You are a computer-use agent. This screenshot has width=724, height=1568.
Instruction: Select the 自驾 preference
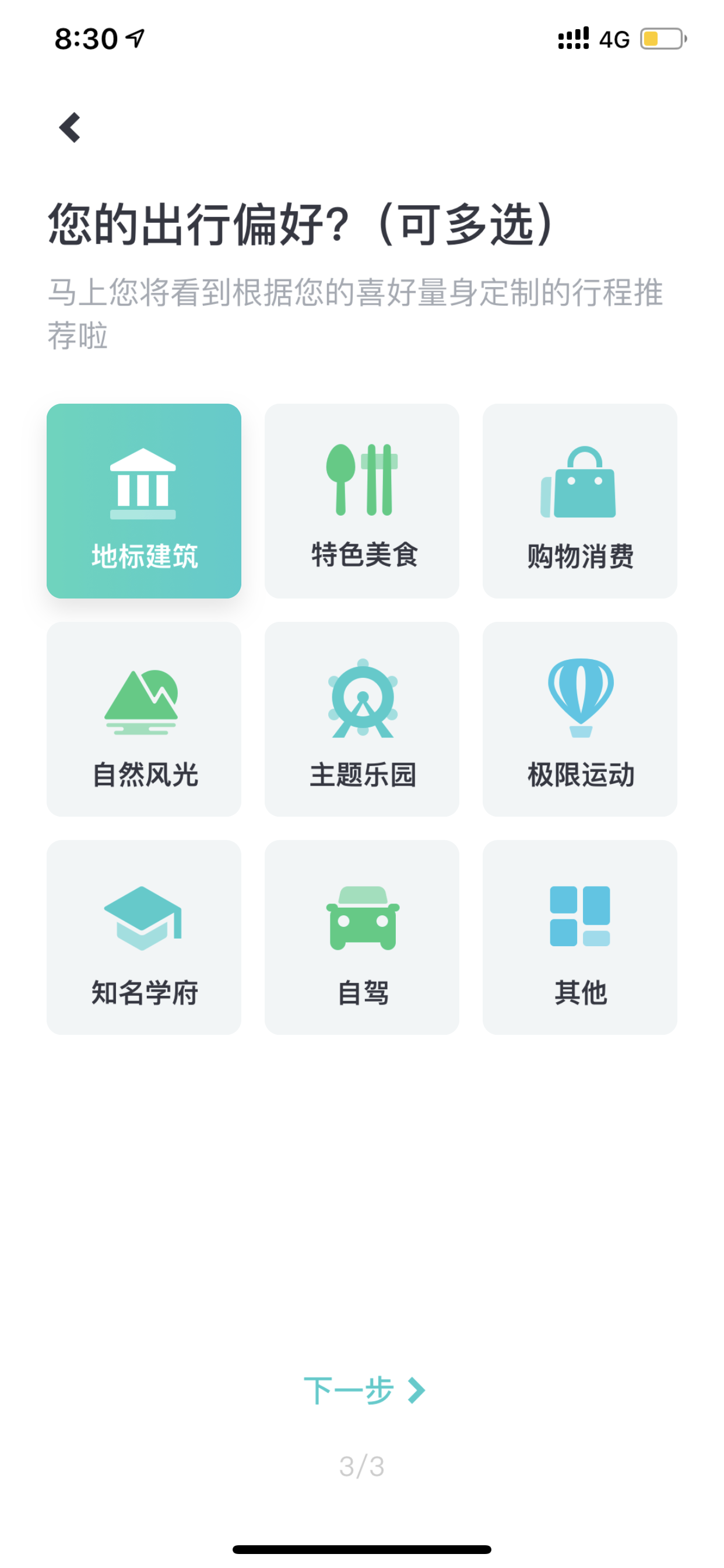pos(361,937)
